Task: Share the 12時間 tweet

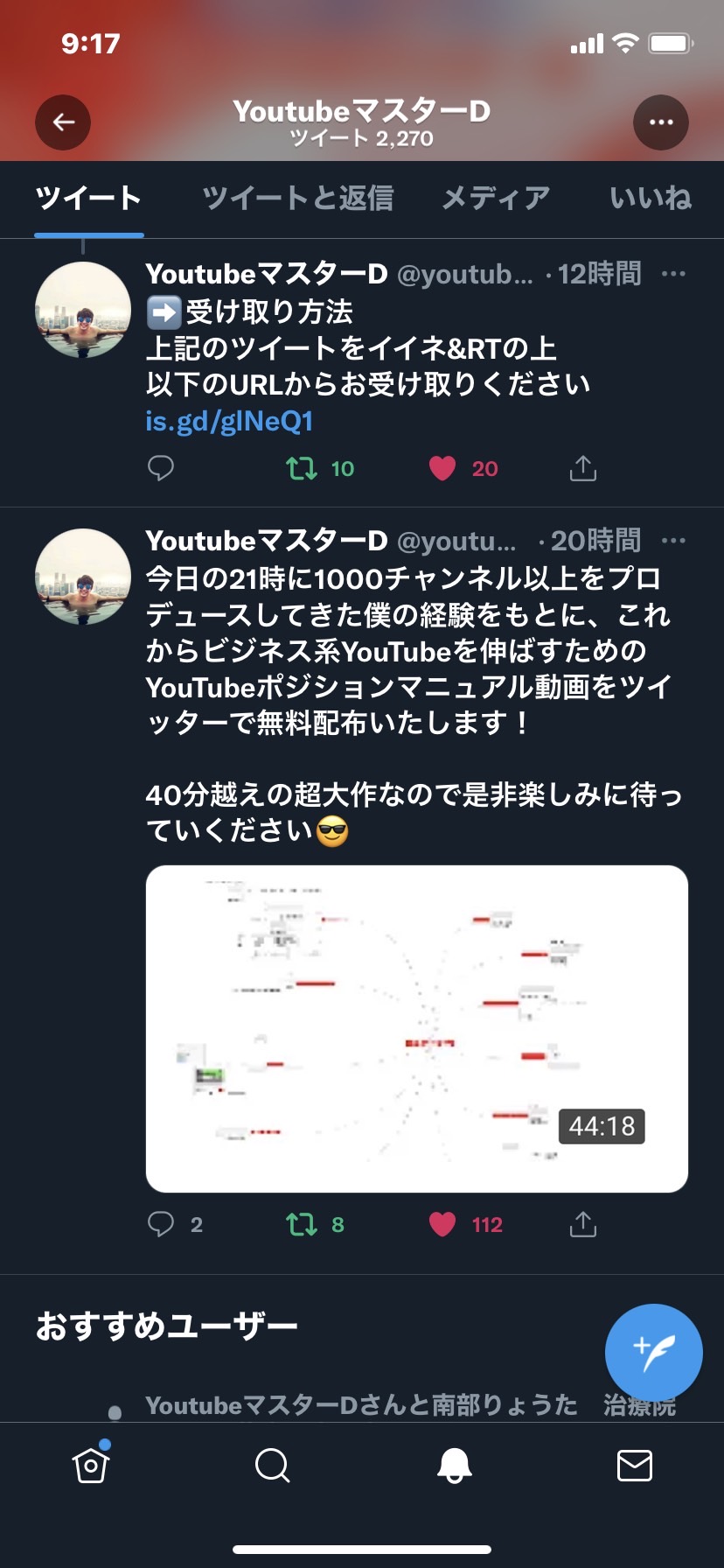Action: [x=583, y=468]
